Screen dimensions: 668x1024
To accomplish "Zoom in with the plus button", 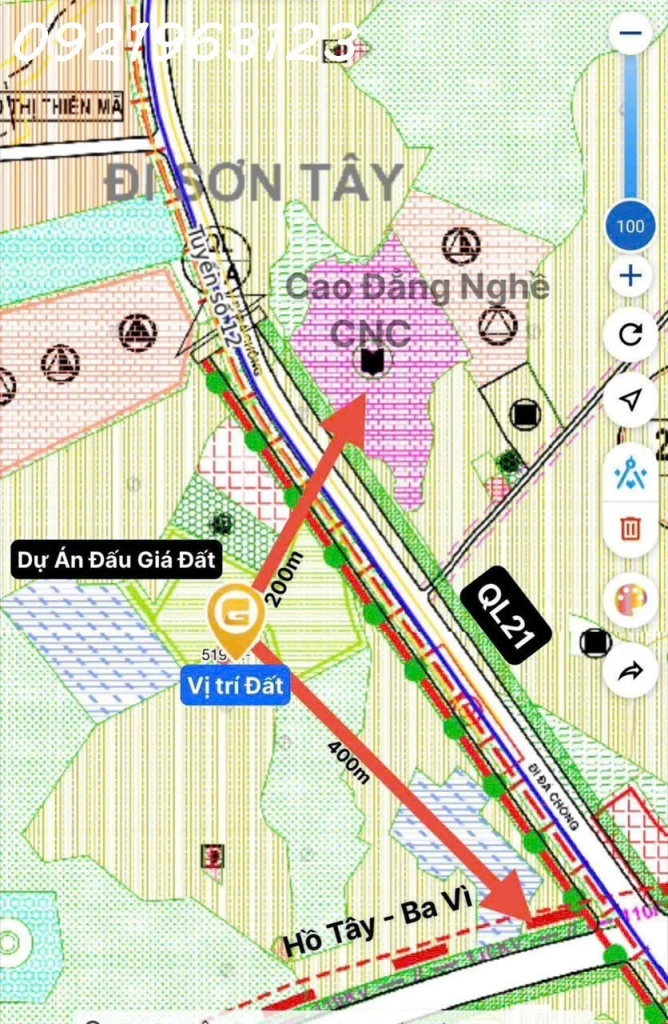I will pos(630,276).
